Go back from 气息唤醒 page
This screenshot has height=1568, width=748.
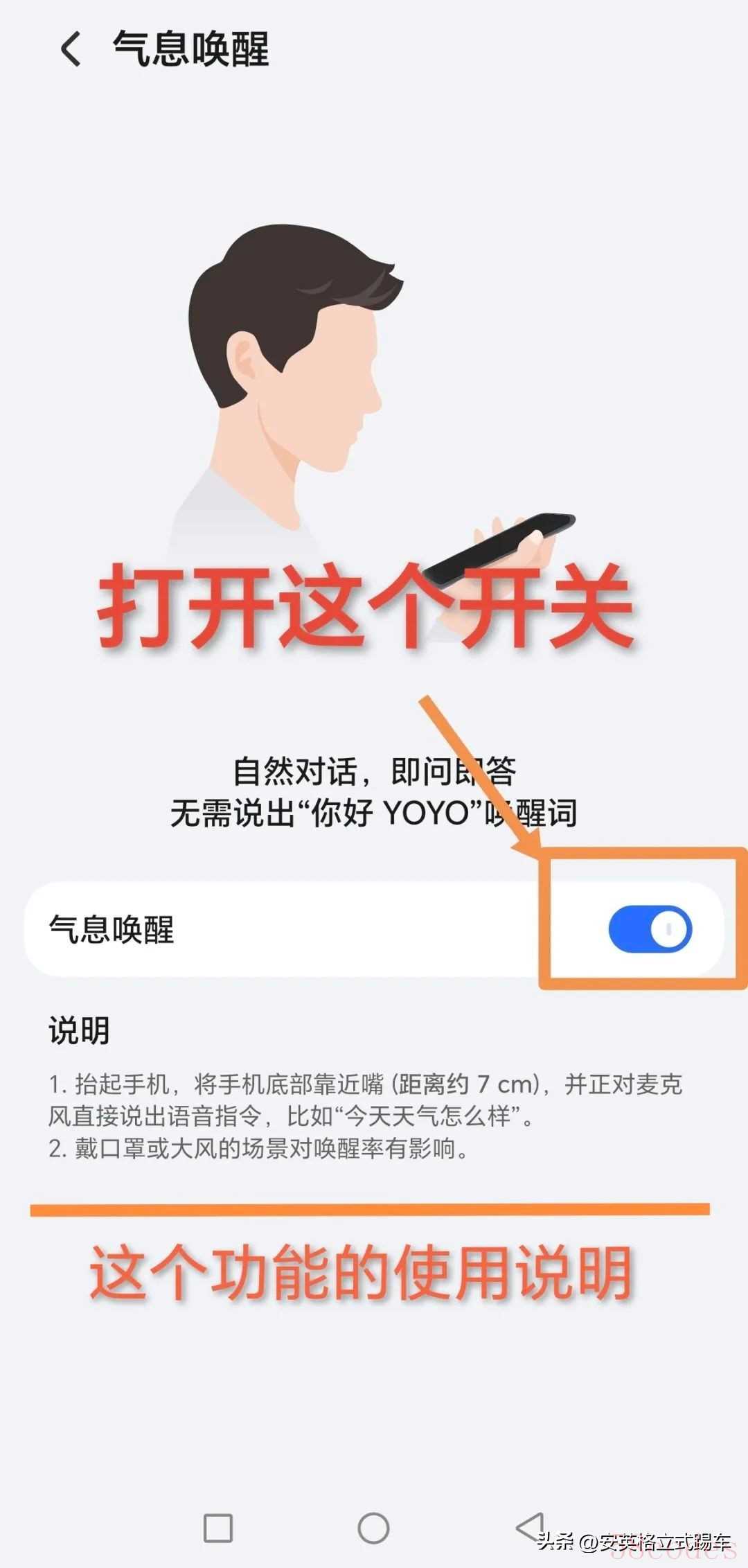pyautogui.click(x=71, y=50)
